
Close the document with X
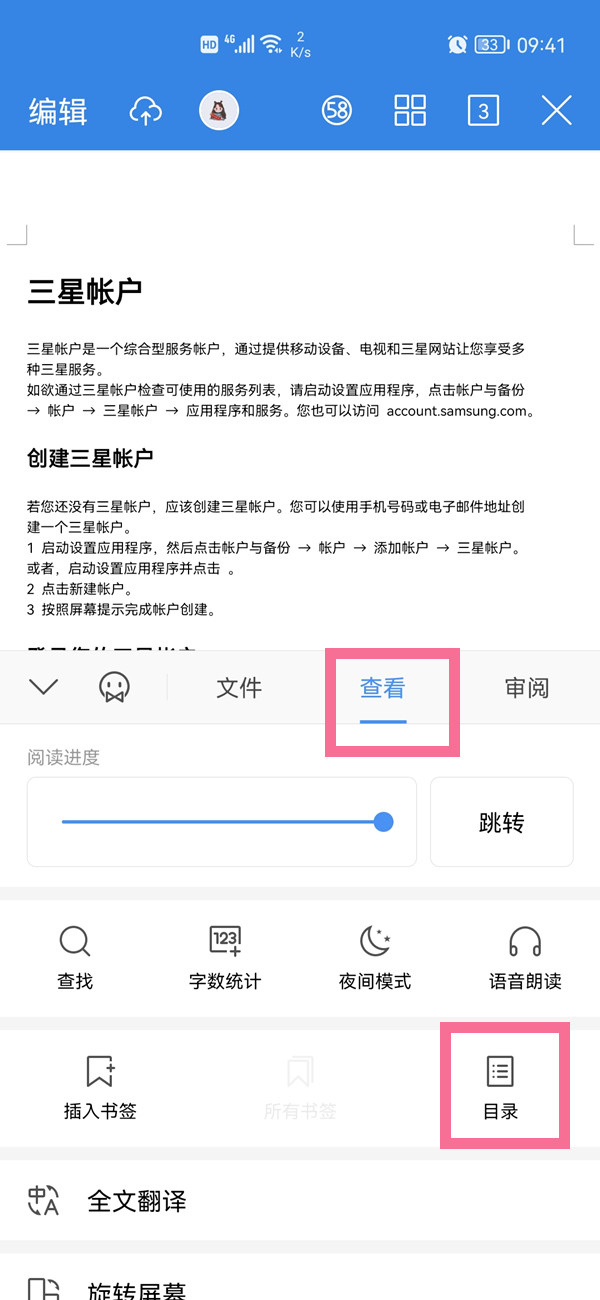coord(556,110)
